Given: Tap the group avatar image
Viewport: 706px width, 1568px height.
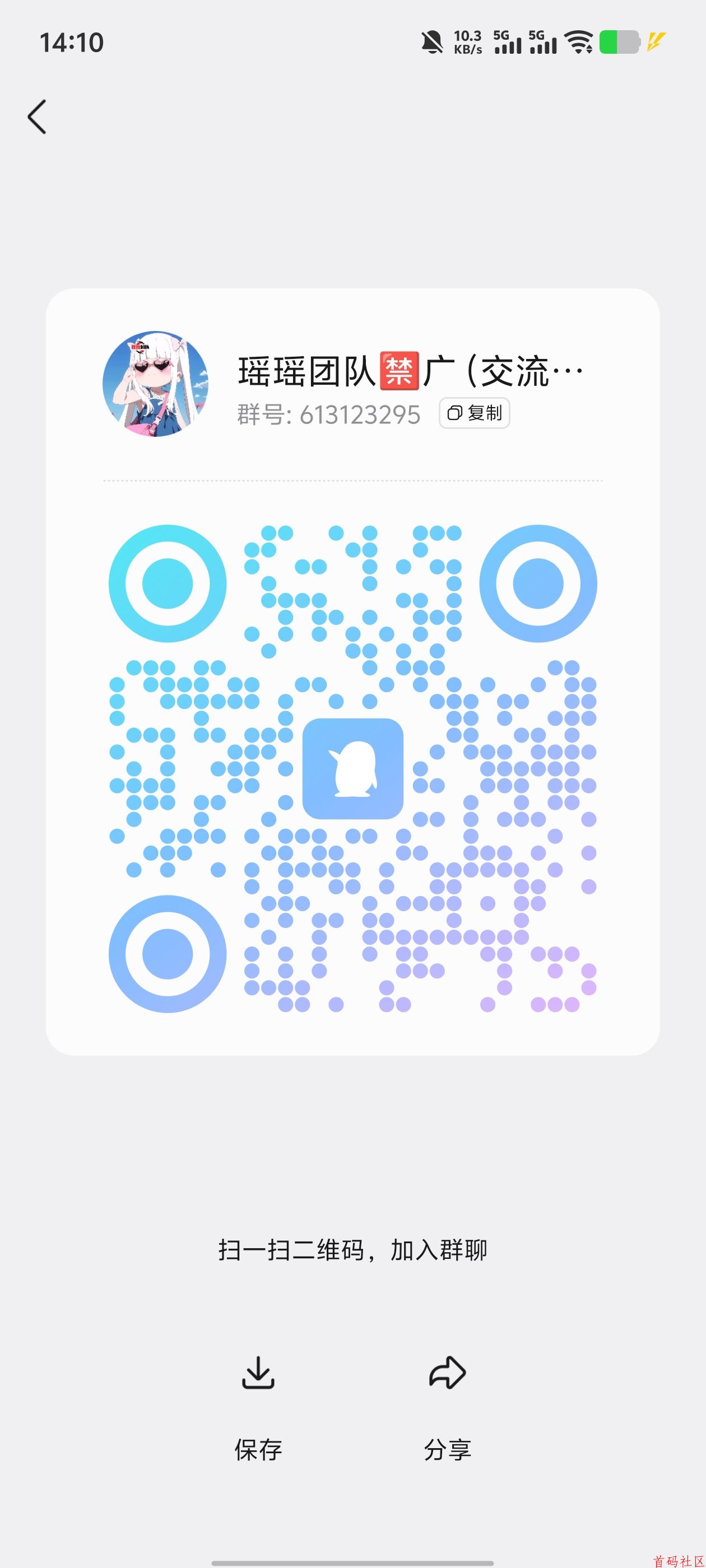Looking at the screenshot, I should coord(156,385).
